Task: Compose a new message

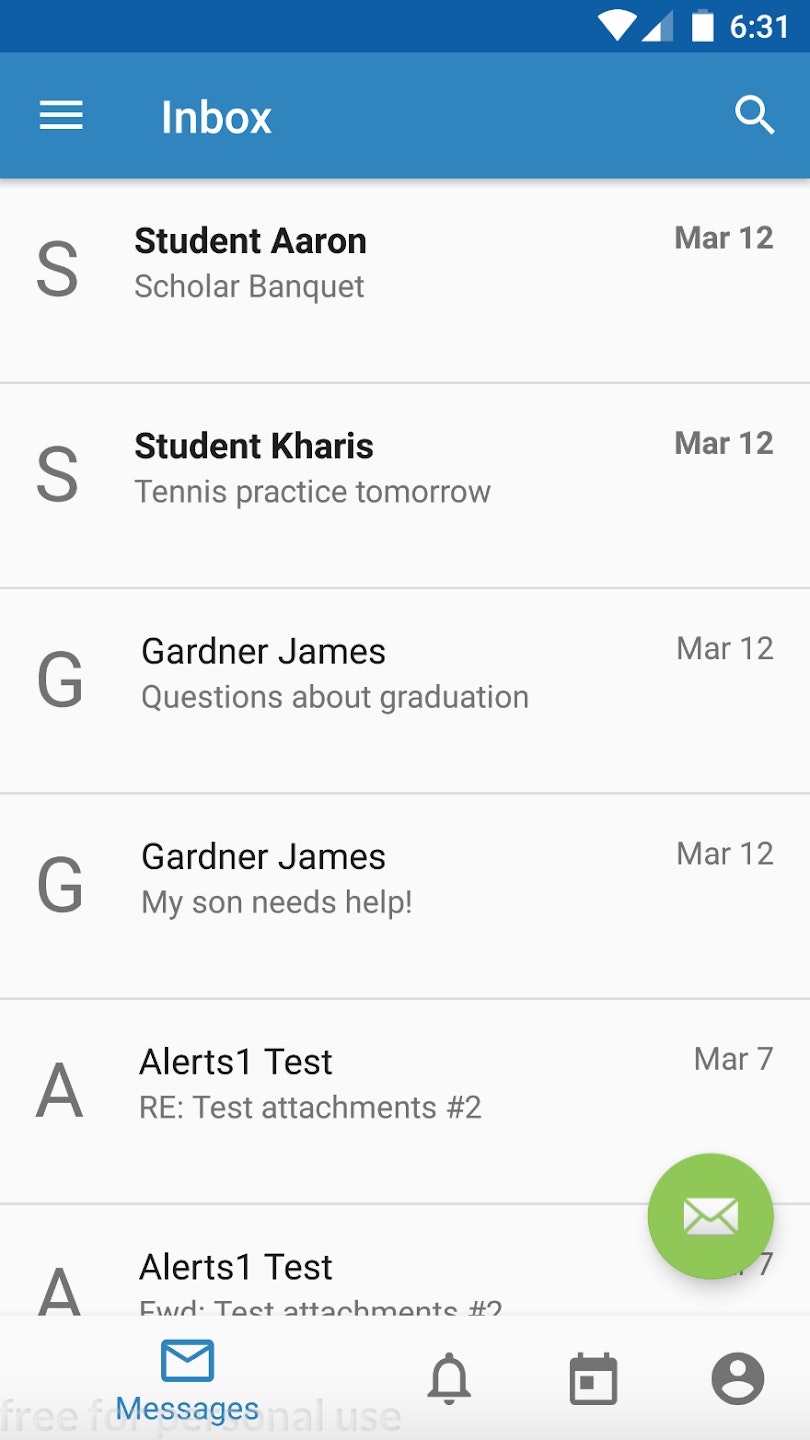Action: 710,1216
